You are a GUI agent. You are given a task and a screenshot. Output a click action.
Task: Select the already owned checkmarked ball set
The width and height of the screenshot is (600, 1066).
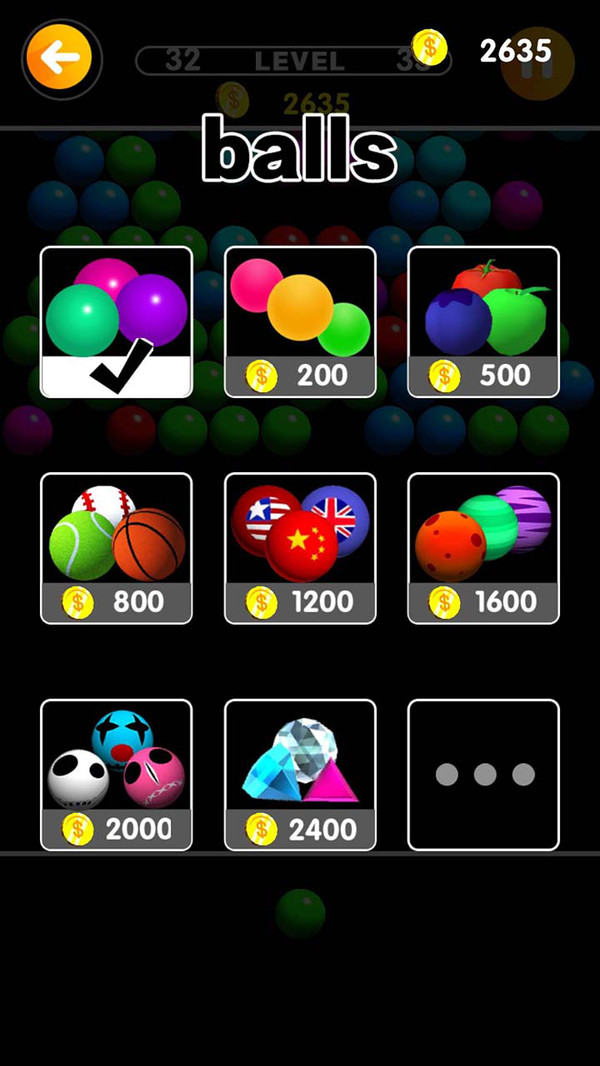tap(116, 322)
